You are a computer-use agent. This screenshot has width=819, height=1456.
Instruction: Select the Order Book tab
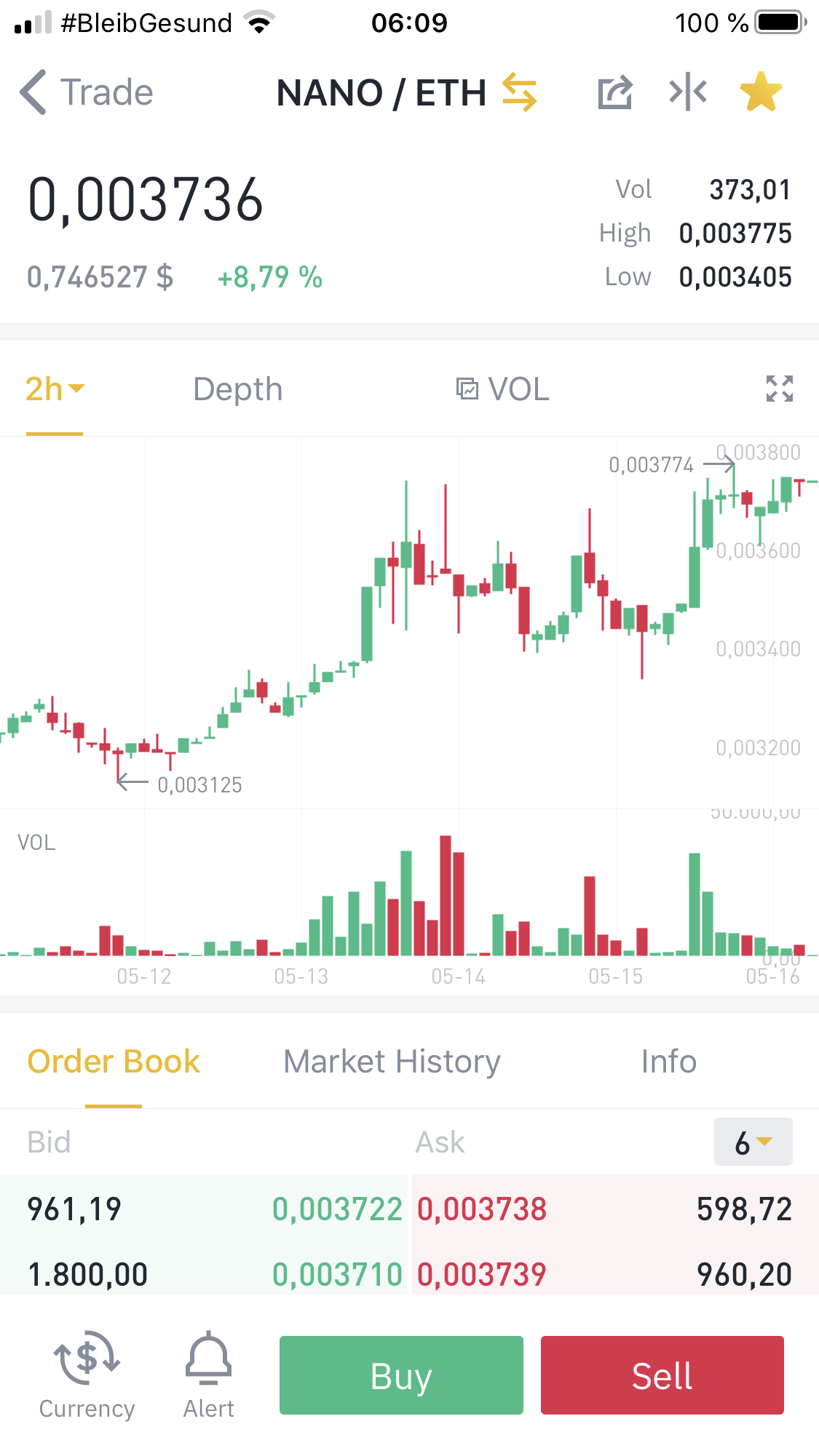tap(114, 1062)
